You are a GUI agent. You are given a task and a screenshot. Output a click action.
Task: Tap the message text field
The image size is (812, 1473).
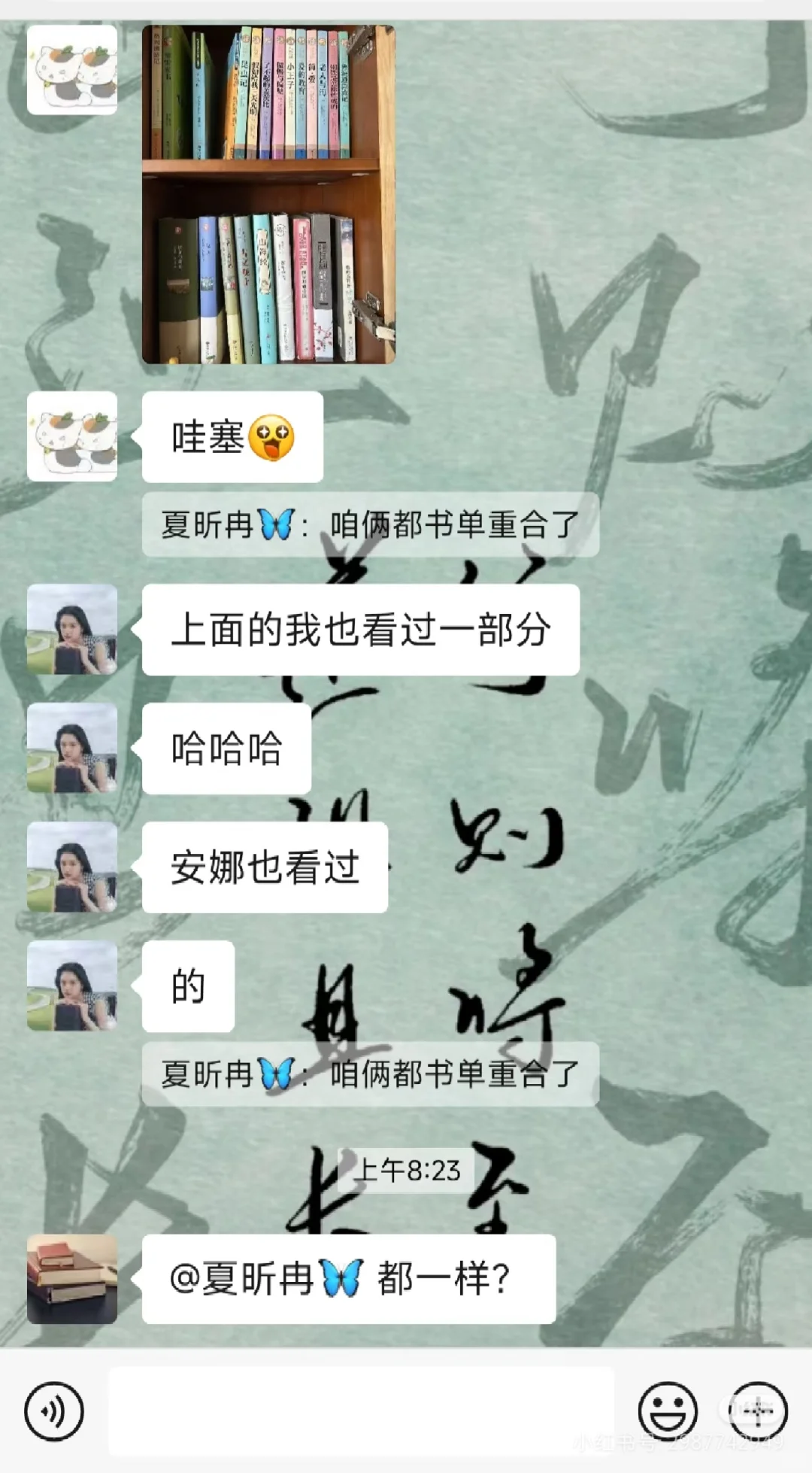click(362, 1411)
